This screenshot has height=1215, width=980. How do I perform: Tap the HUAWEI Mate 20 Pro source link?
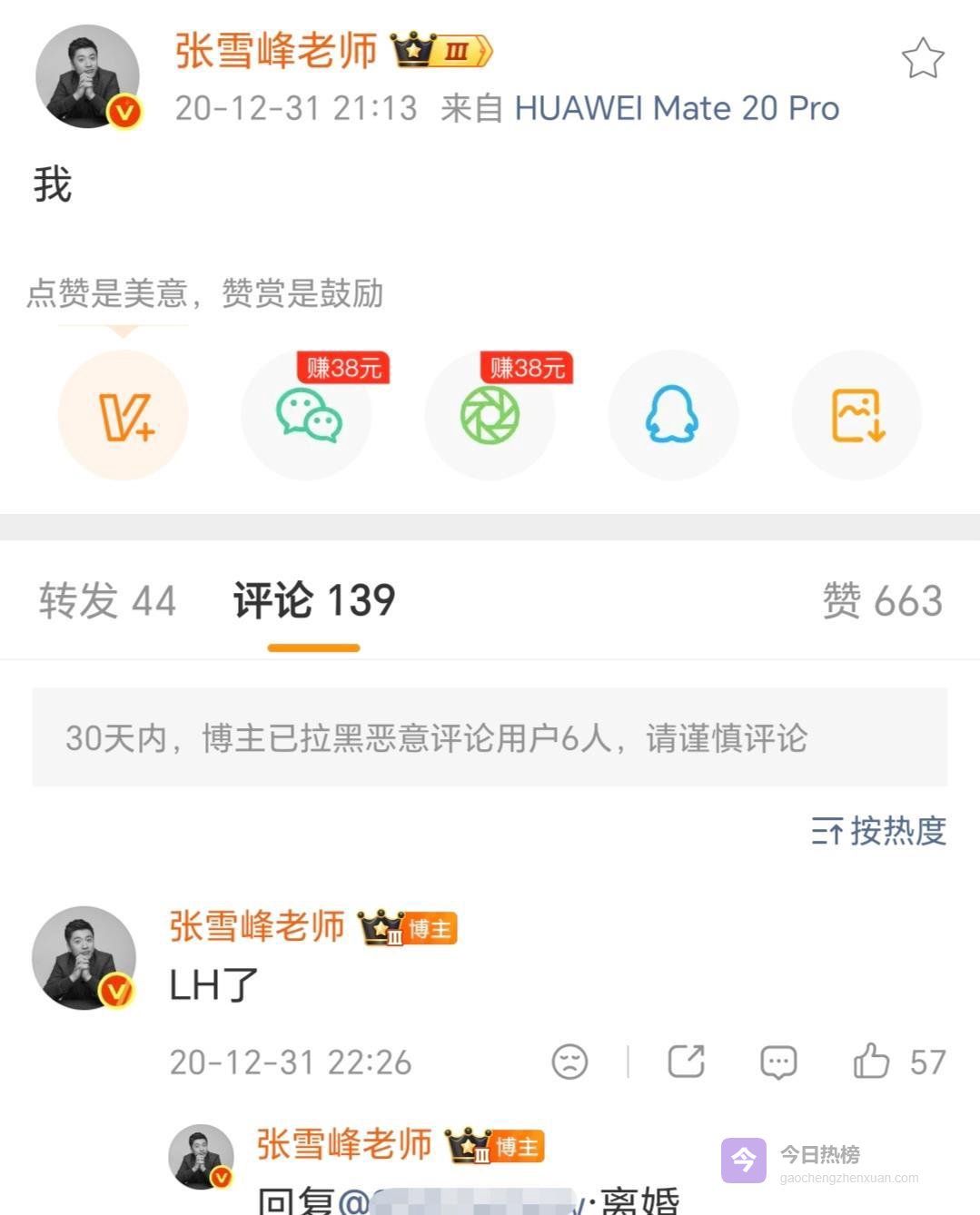click(x=676, y=108)
